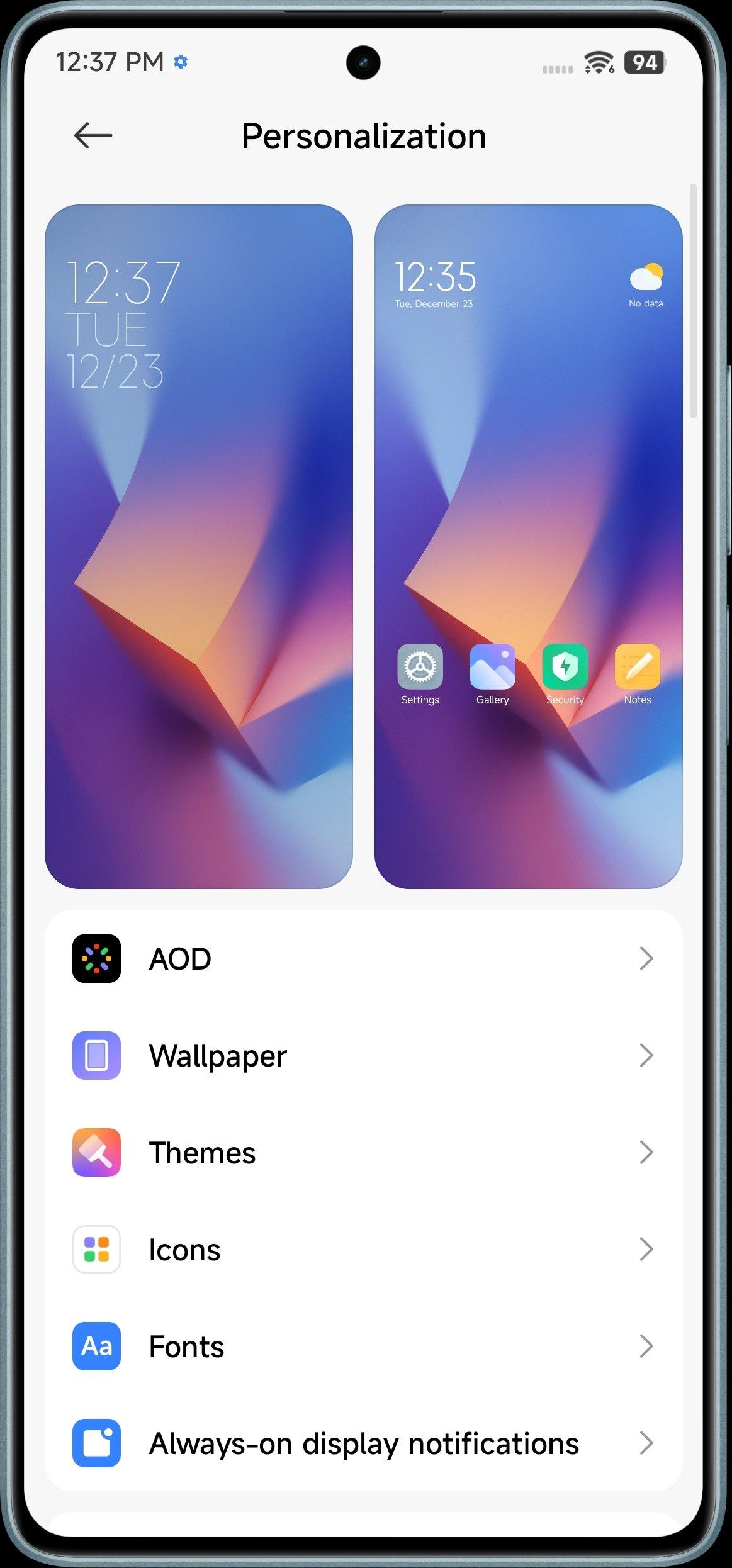Open Always-on display notifications

(363, 1443)
